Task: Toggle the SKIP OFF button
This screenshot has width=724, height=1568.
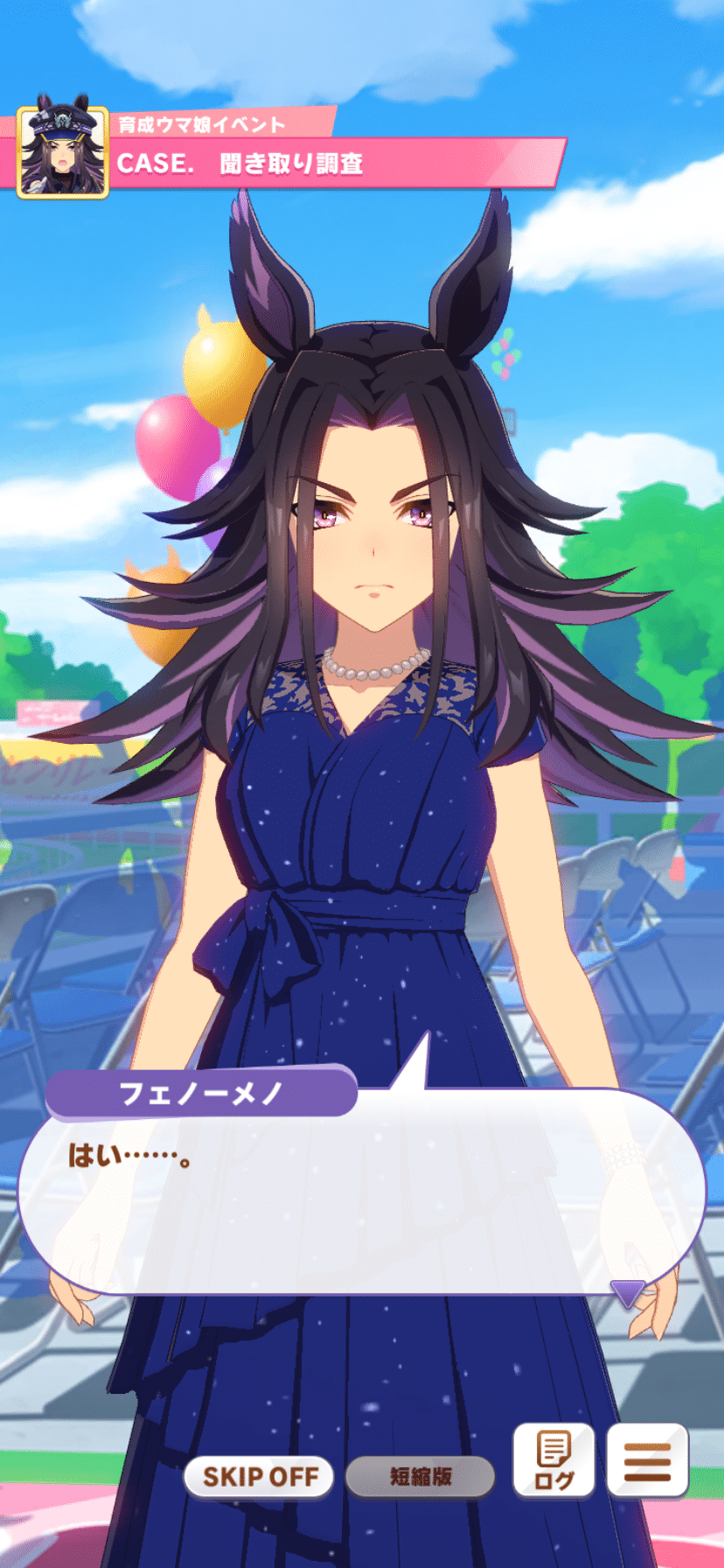Action: (259, 1477)
